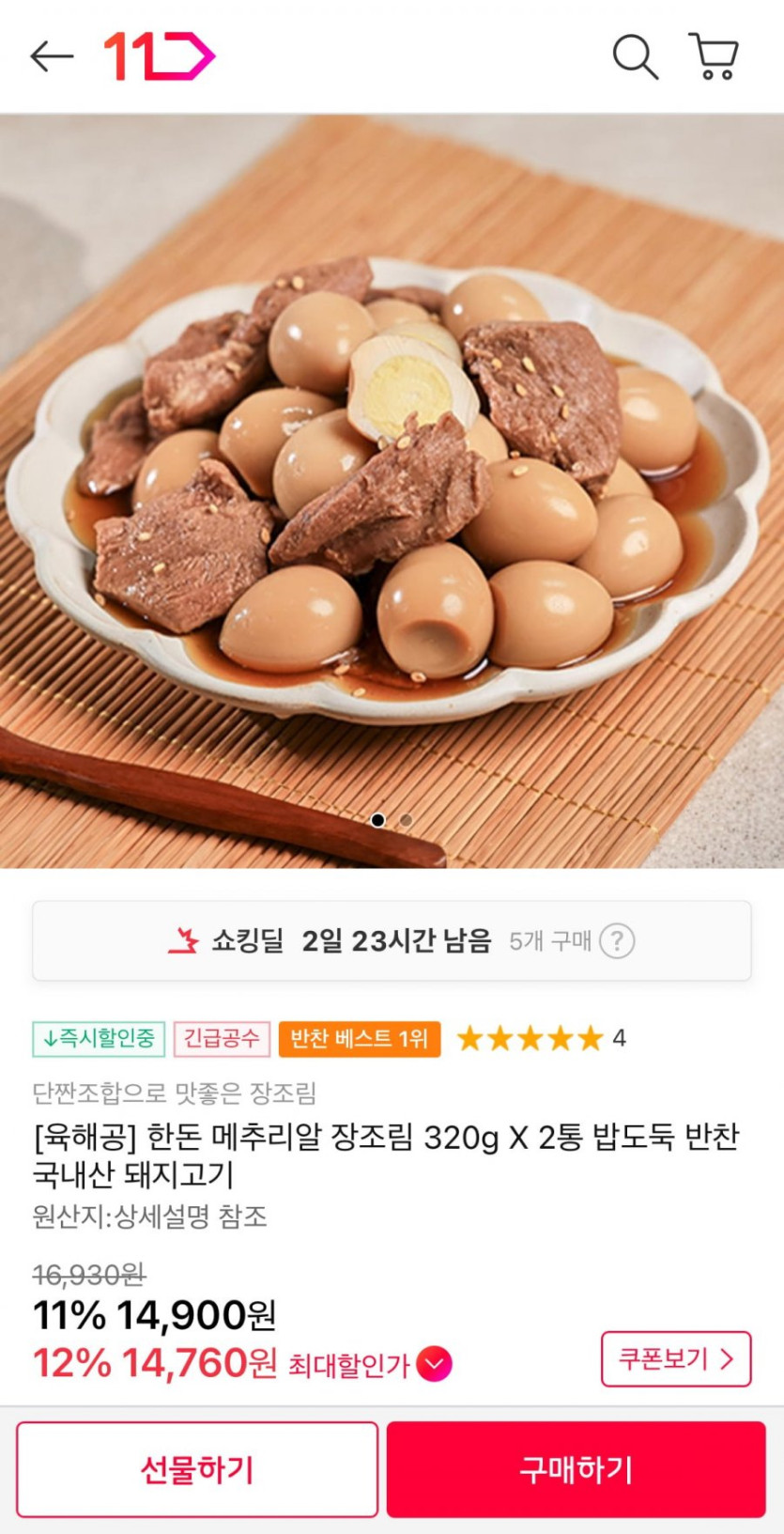Open the 11st home logo
This screenshot has width=784, height=1534.
pyautogui.click(x=159, y=56)
